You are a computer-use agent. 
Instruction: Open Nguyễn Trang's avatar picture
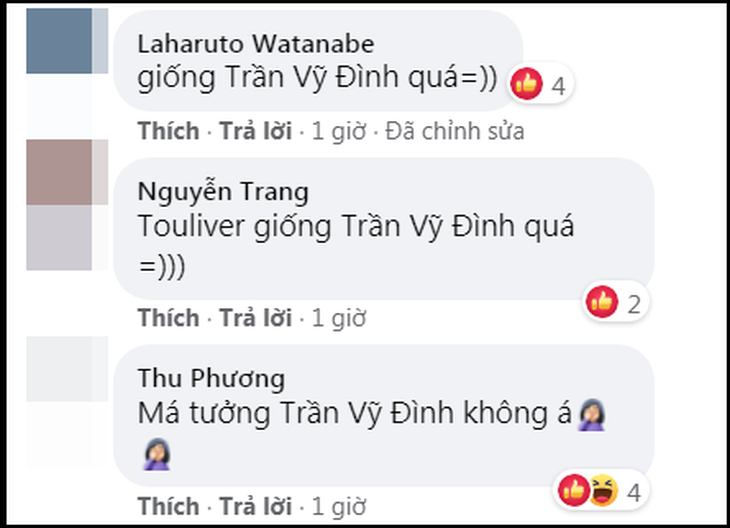click(66, 205)
